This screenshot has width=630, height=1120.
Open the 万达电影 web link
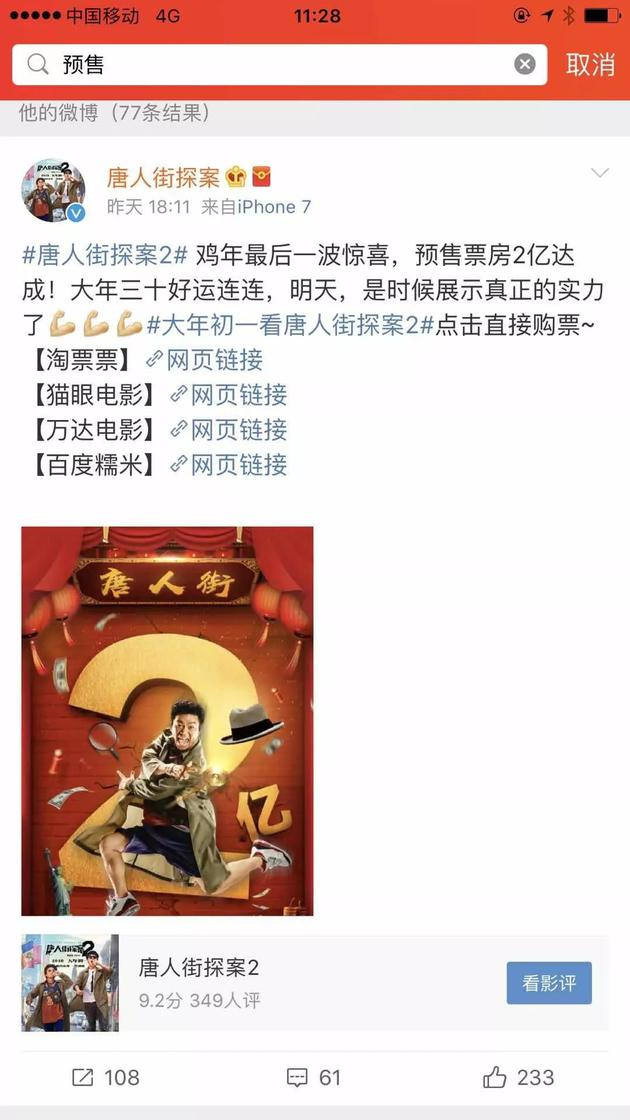(x=229, y=430)
